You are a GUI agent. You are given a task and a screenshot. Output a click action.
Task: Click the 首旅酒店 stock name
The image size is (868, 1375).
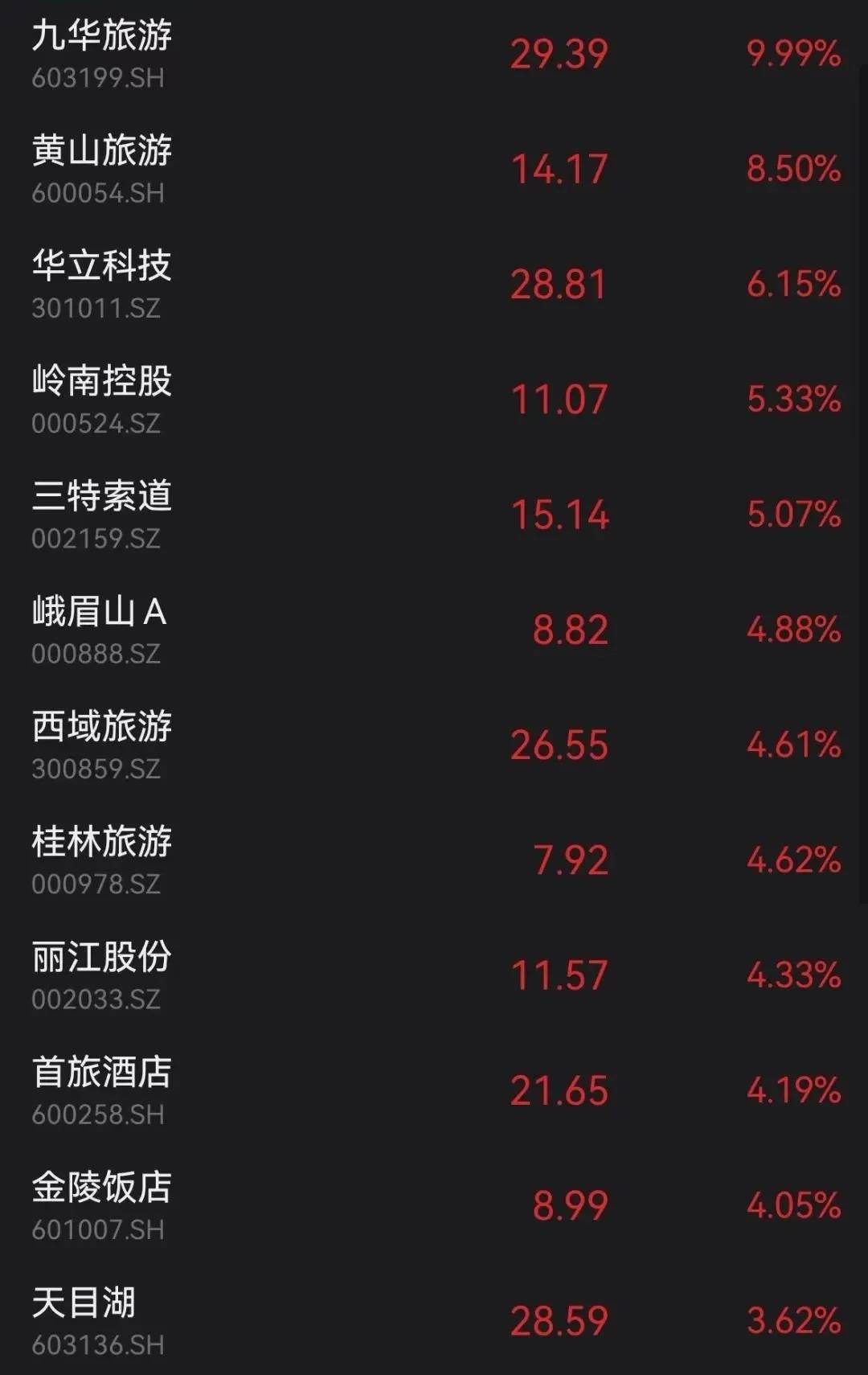click(100, 1071)
